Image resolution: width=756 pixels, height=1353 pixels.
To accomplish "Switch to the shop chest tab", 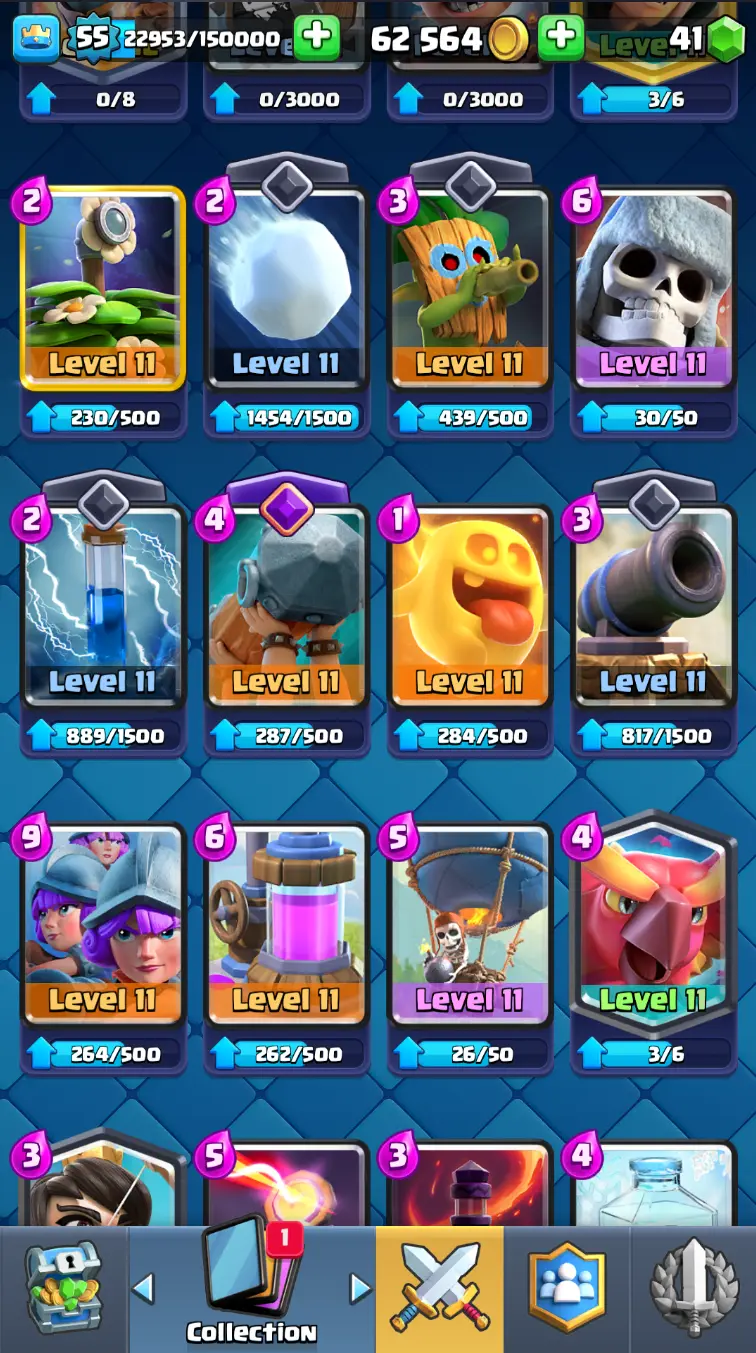I will [x=64, y=1290].
